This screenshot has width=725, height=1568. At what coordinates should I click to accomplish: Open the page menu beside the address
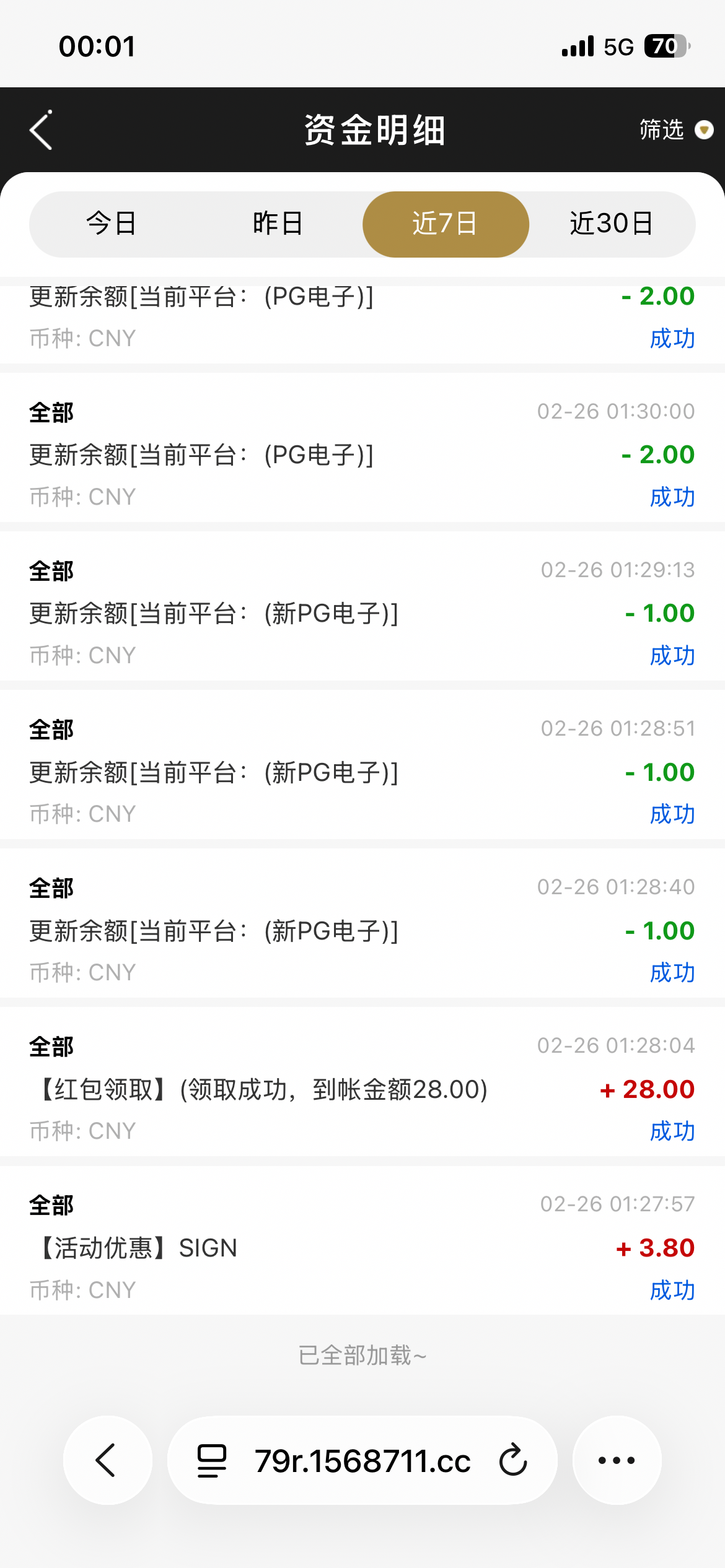click(211, 1460)
